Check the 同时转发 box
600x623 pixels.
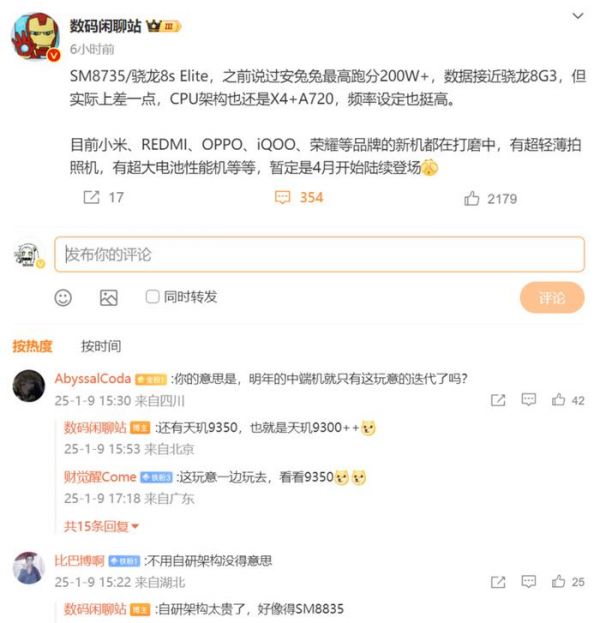[x=153, y=297]
